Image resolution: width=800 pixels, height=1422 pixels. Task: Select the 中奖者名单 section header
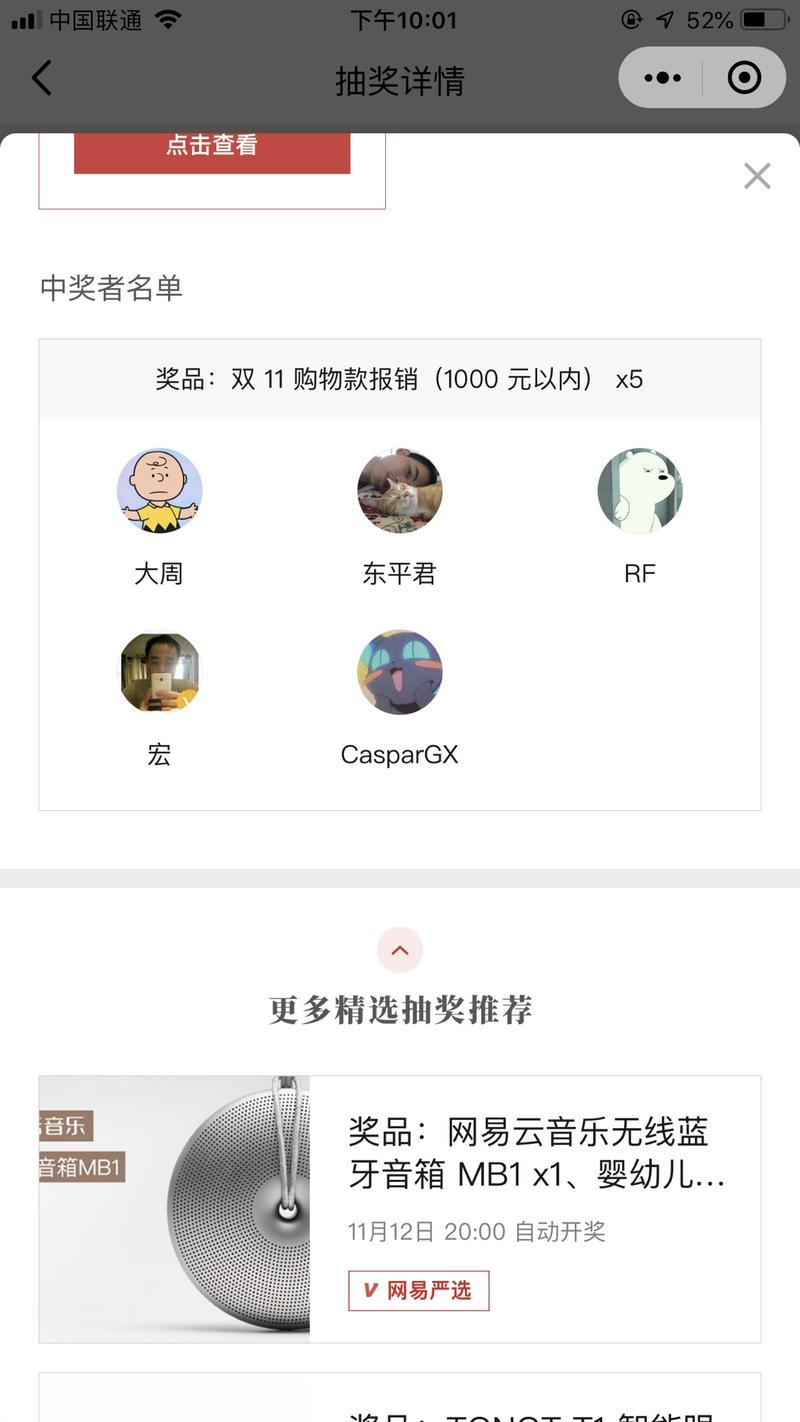point(110,288)
